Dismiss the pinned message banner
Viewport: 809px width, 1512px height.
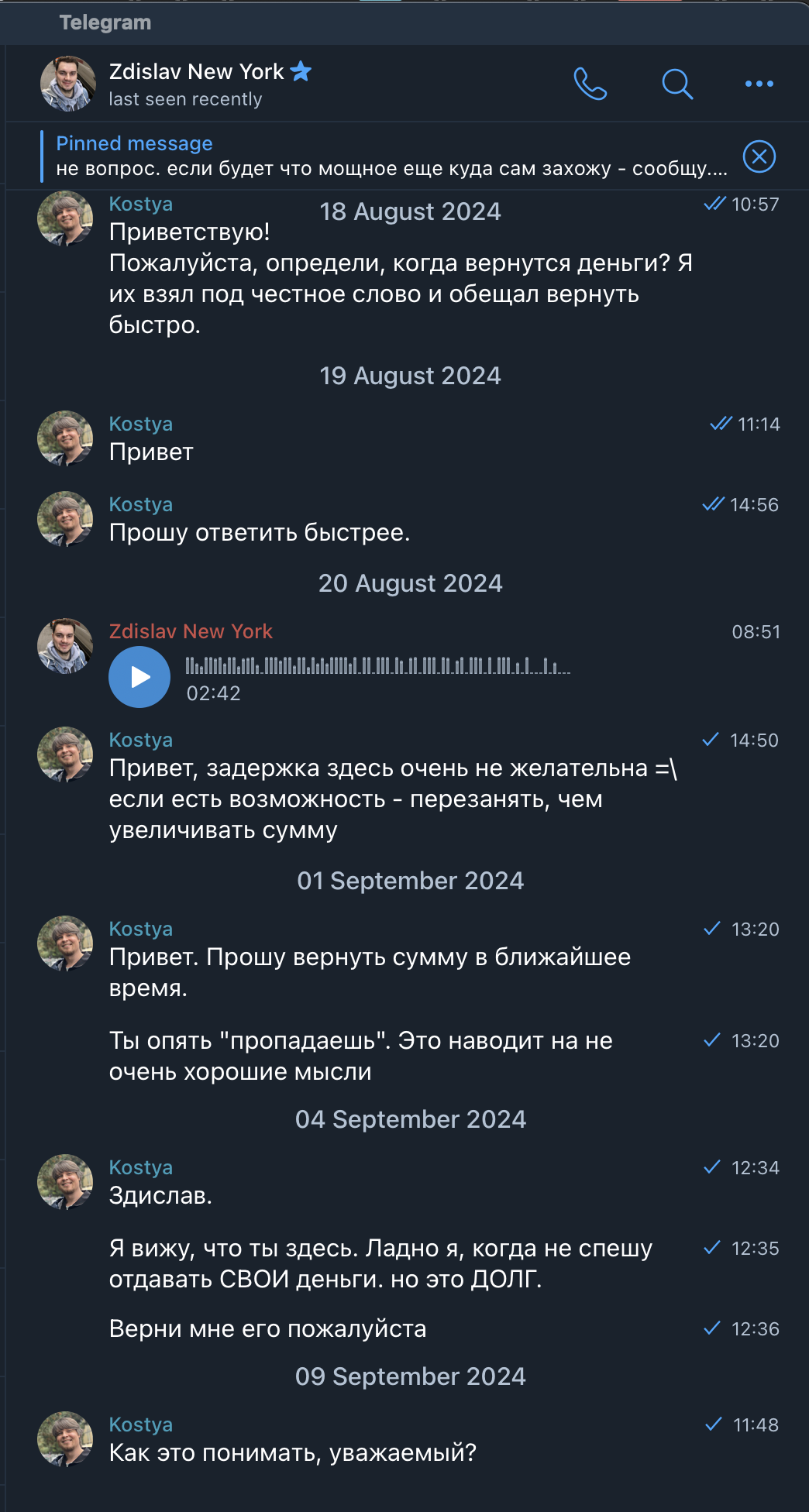point(759,156)
